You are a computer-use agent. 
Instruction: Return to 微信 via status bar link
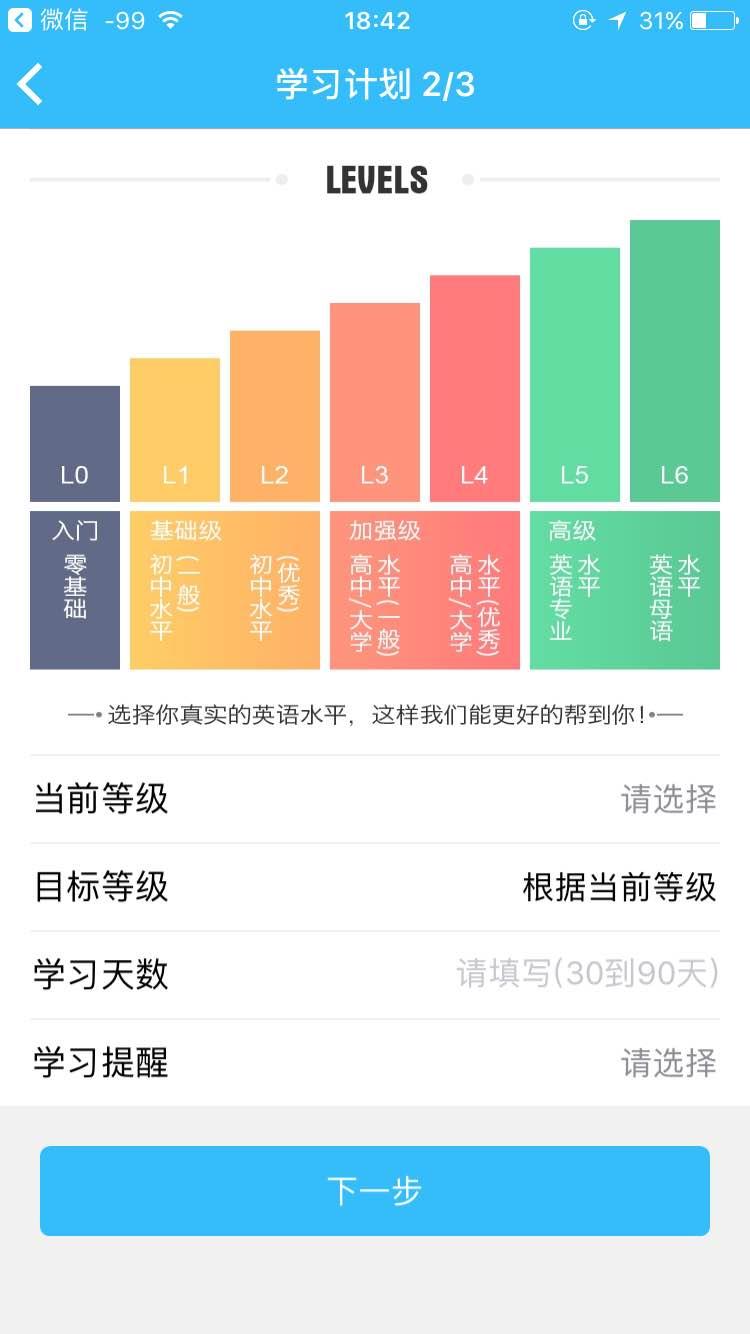48,20
